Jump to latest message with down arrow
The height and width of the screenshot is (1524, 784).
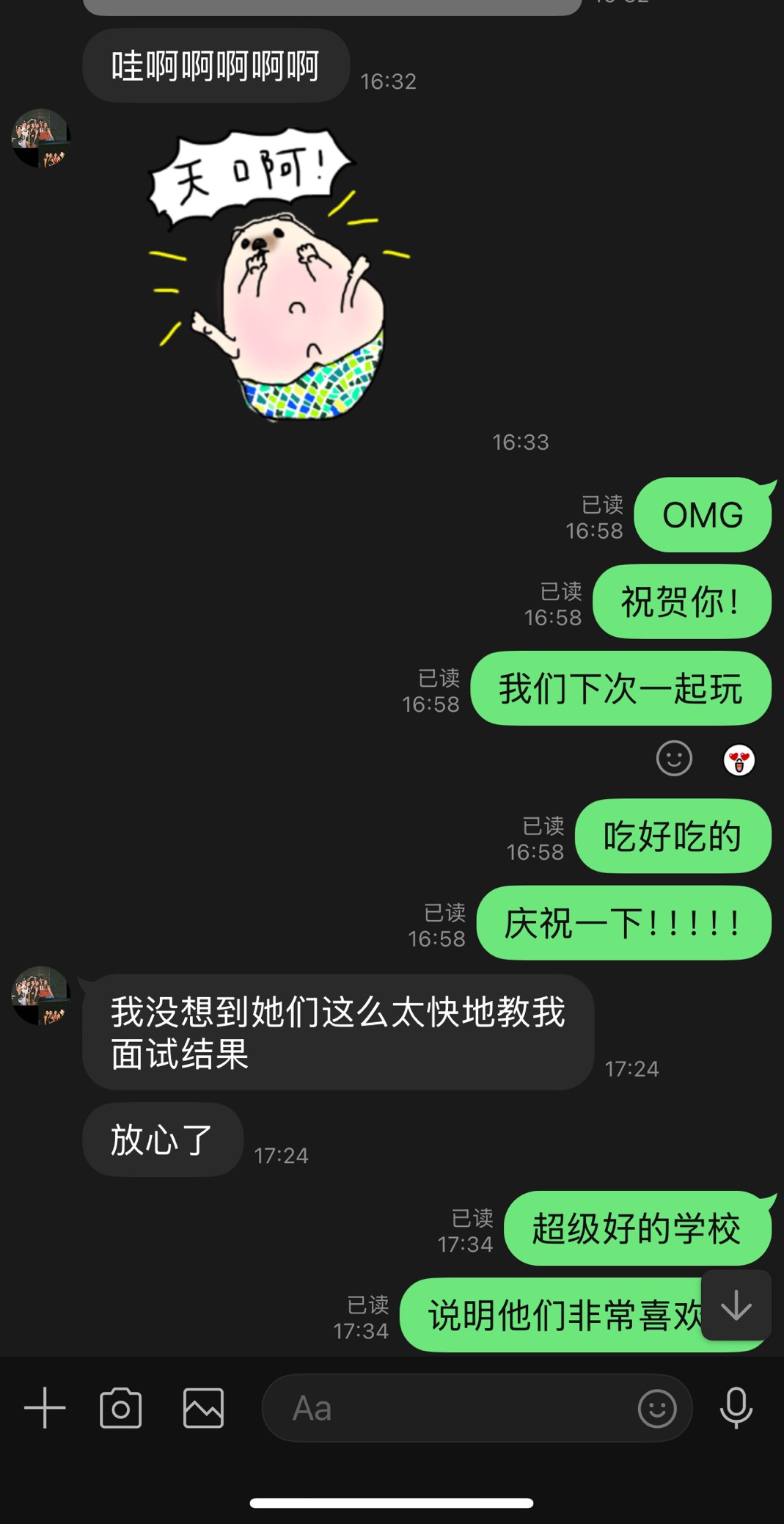point(736,1305)
